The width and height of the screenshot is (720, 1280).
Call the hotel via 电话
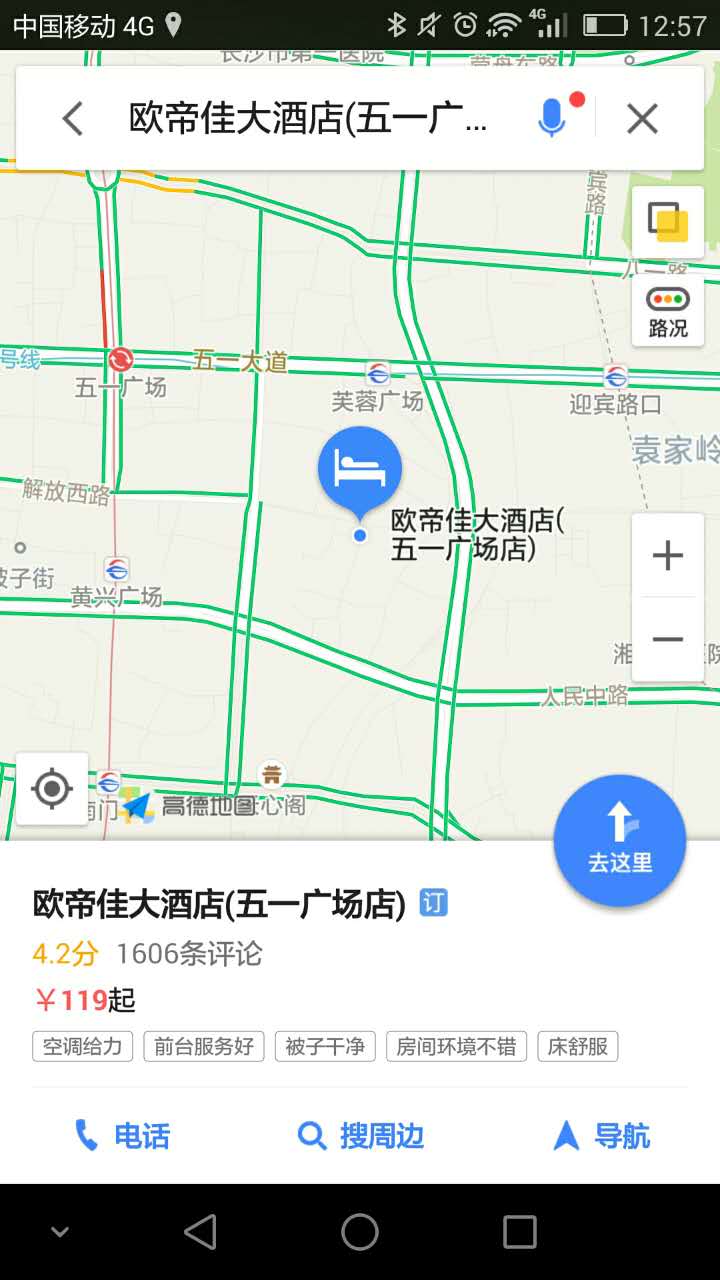tap(122, 1136)
